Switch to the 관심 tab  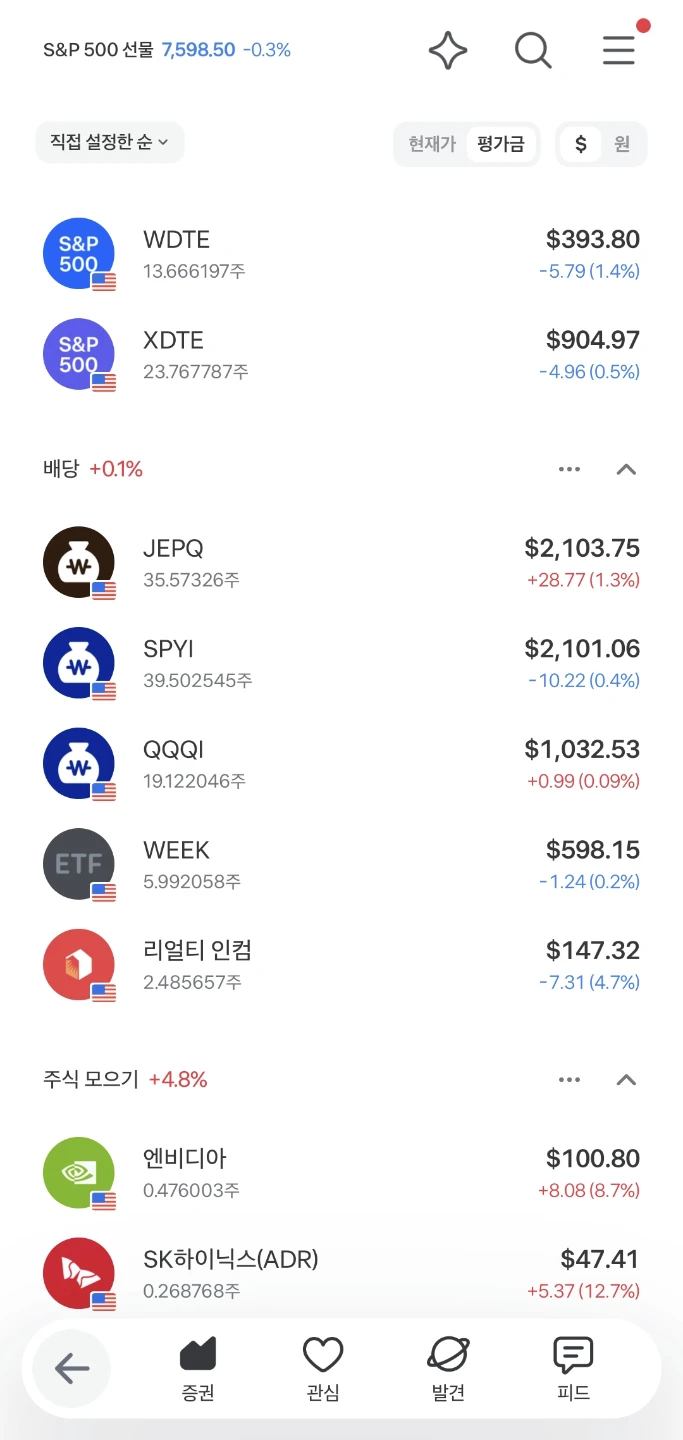(x=323, y=1369)
